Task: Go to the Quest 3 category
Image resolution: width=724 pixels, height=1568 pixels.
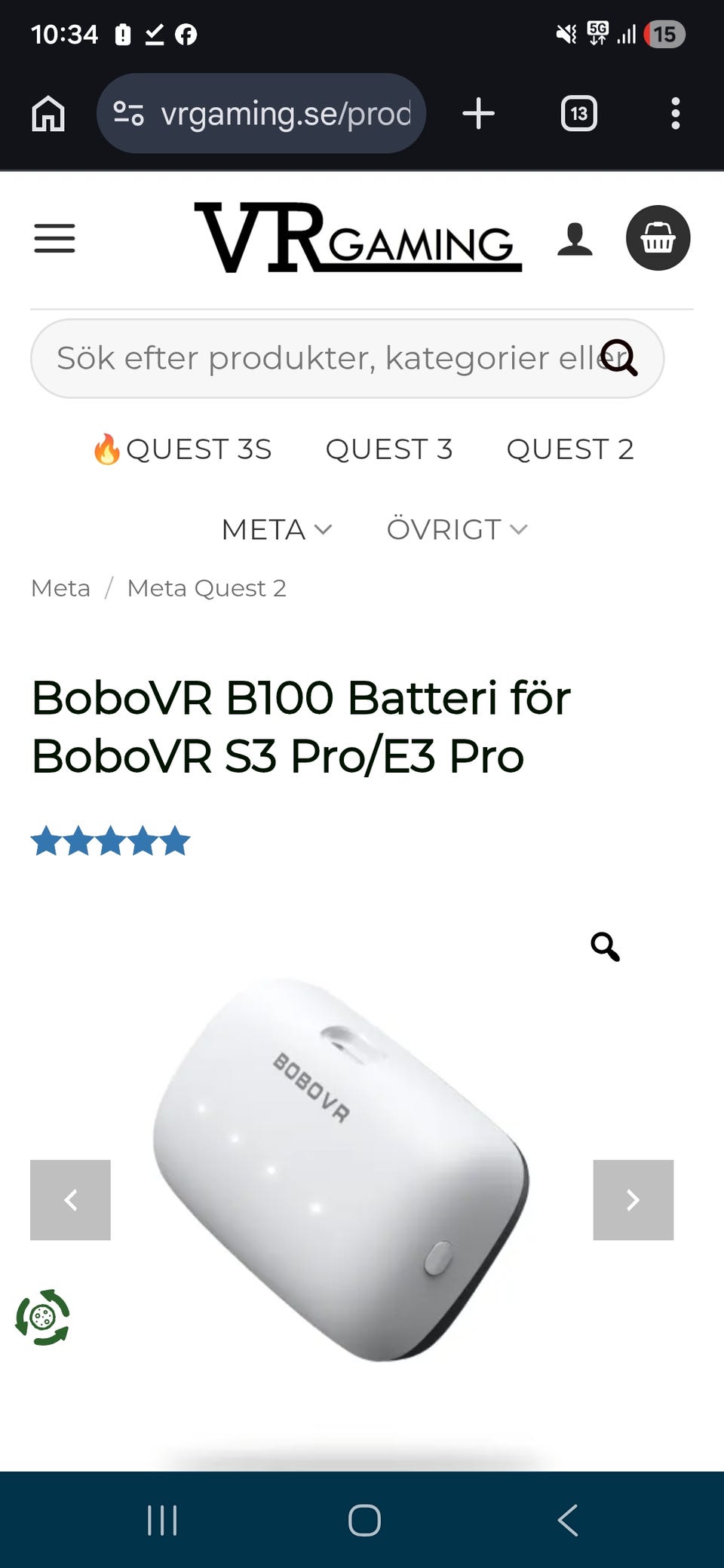Action: pos(388,449)
